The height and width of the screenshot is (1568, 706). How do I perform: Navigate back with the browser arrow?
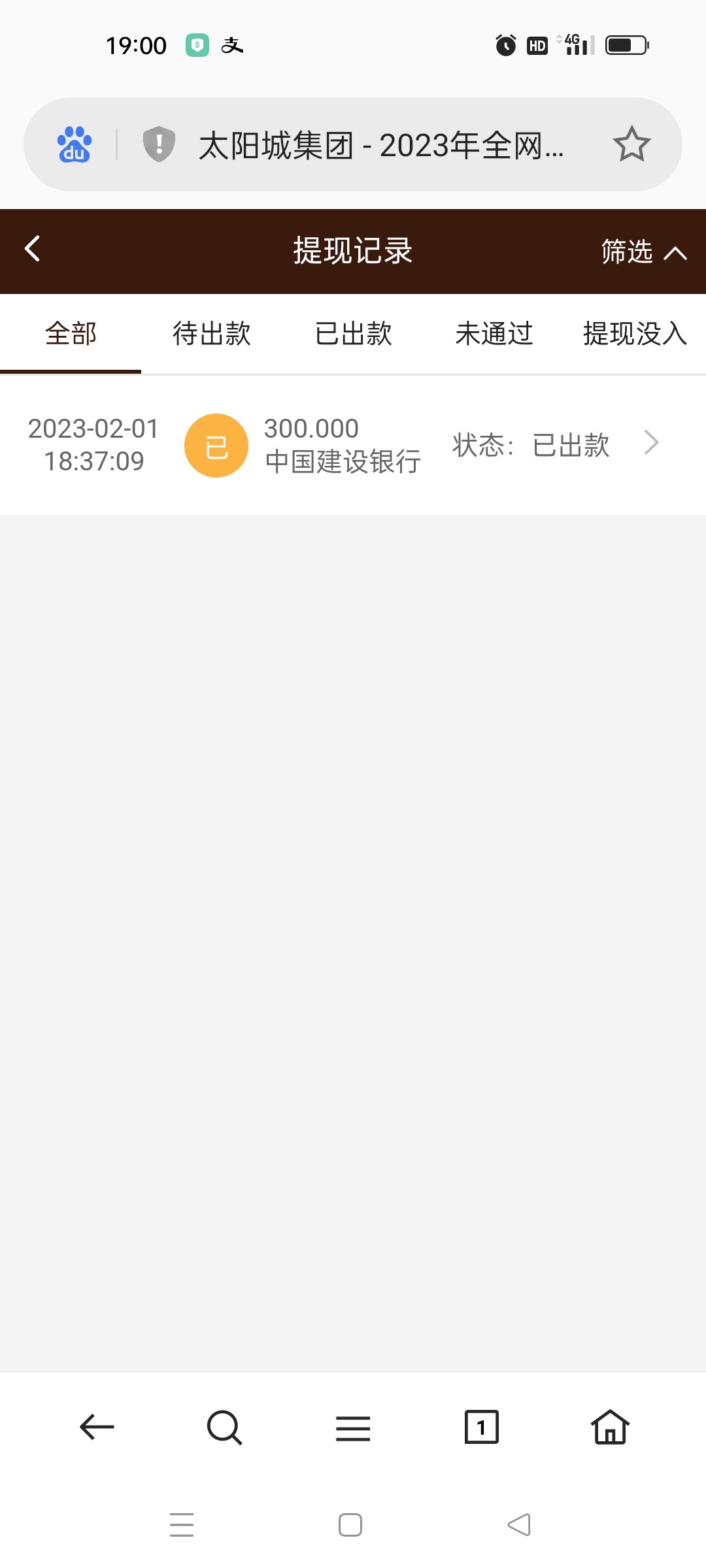pyautogui.click(x=97, y=1427)
